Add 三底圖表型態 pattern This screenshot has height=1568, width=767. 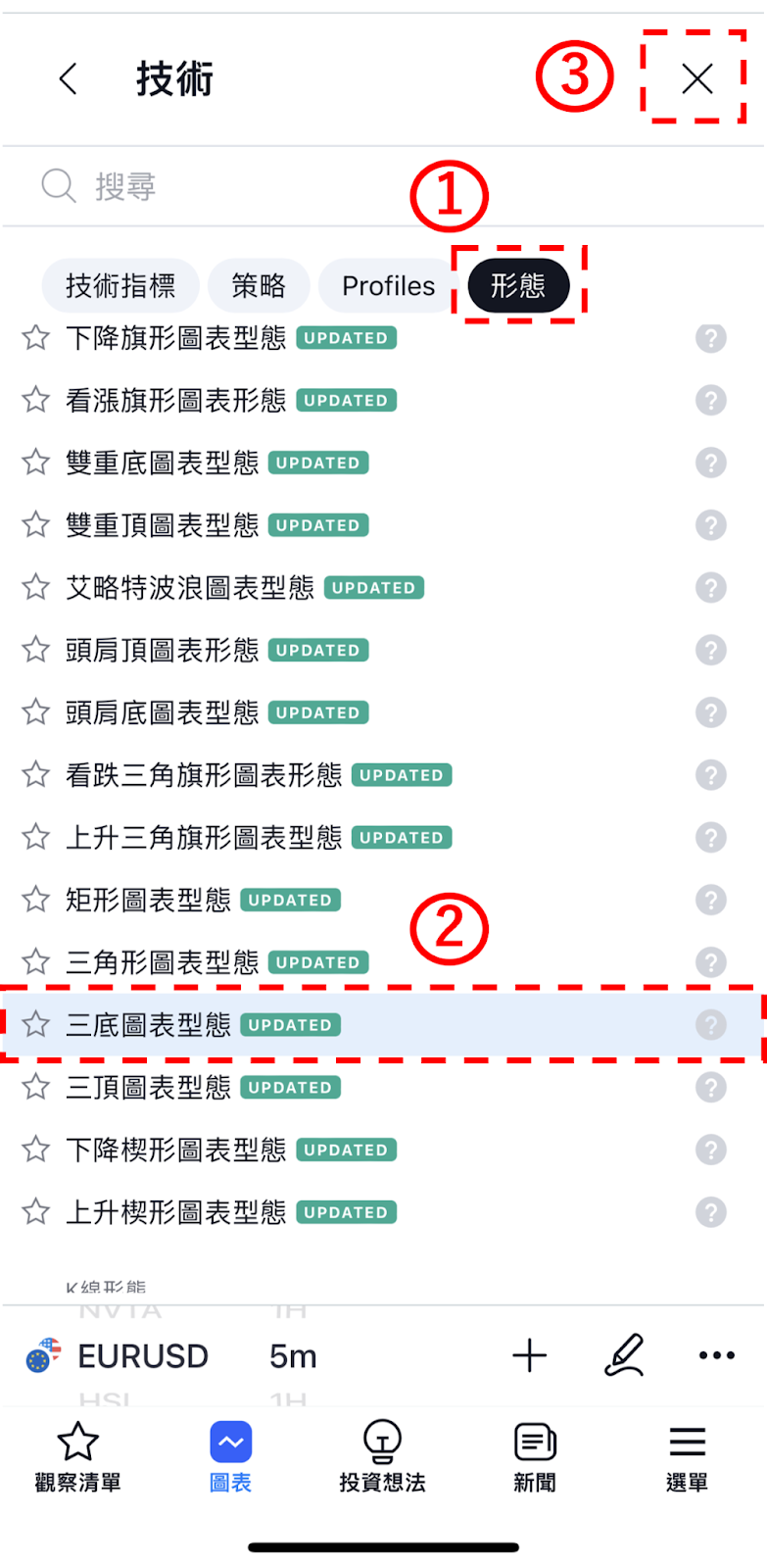tap(382, 1025)
